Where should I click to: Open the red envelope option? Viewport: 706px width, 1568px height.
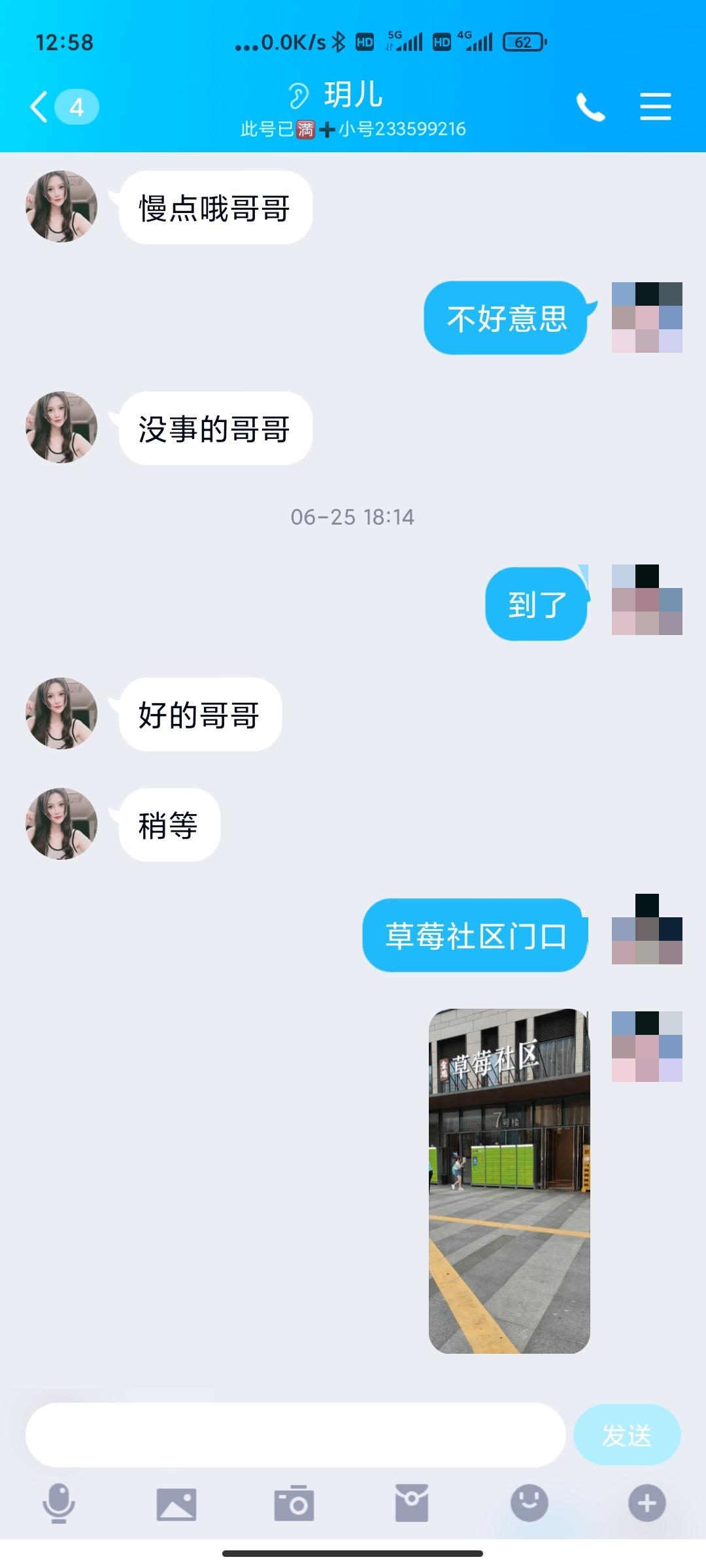(412, 1503)
